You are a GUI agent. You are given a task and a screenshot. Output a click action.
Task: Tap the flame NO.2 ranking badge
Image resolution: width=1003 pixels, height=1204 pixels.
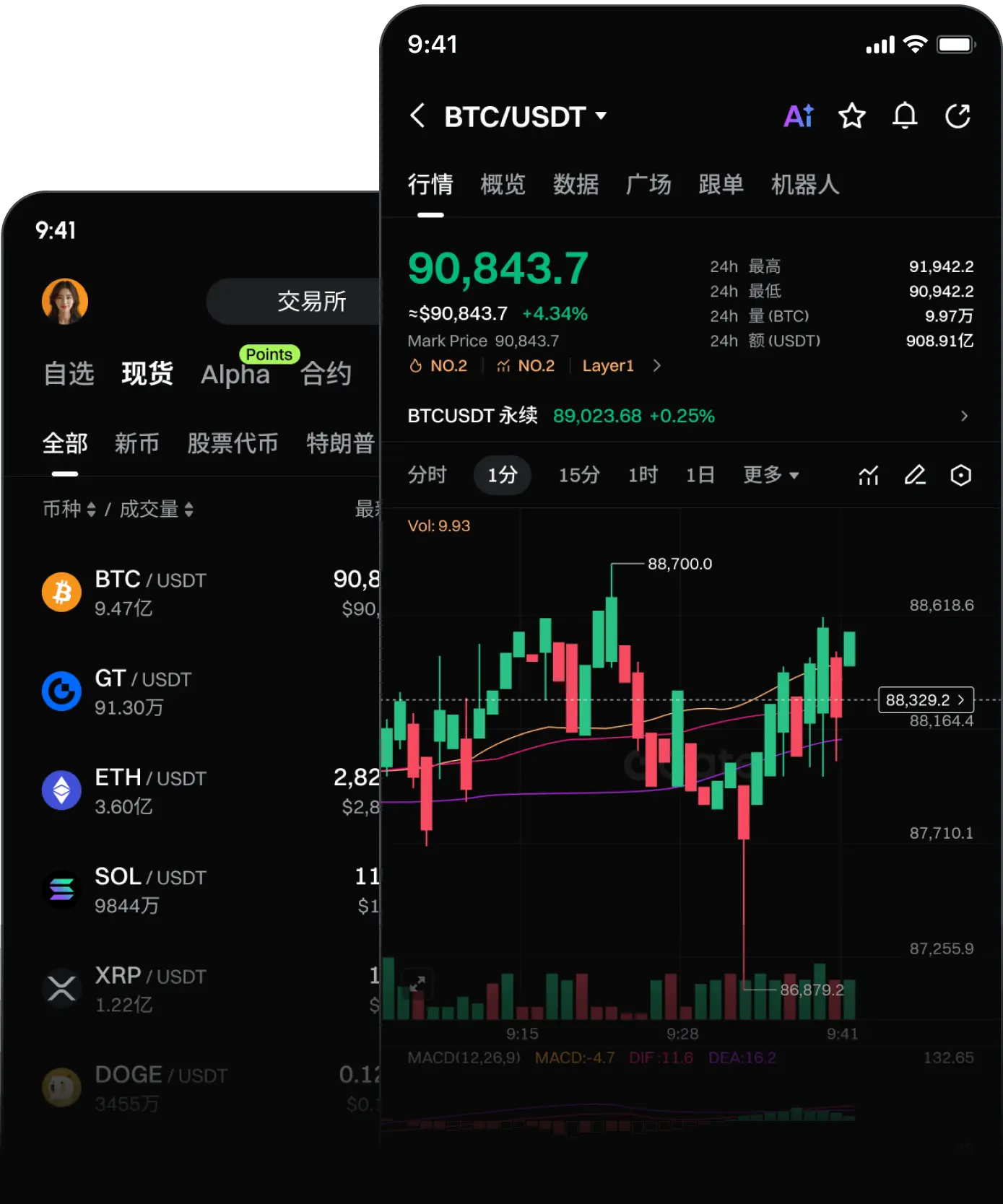pyautogui.click(x=437, y=366)
